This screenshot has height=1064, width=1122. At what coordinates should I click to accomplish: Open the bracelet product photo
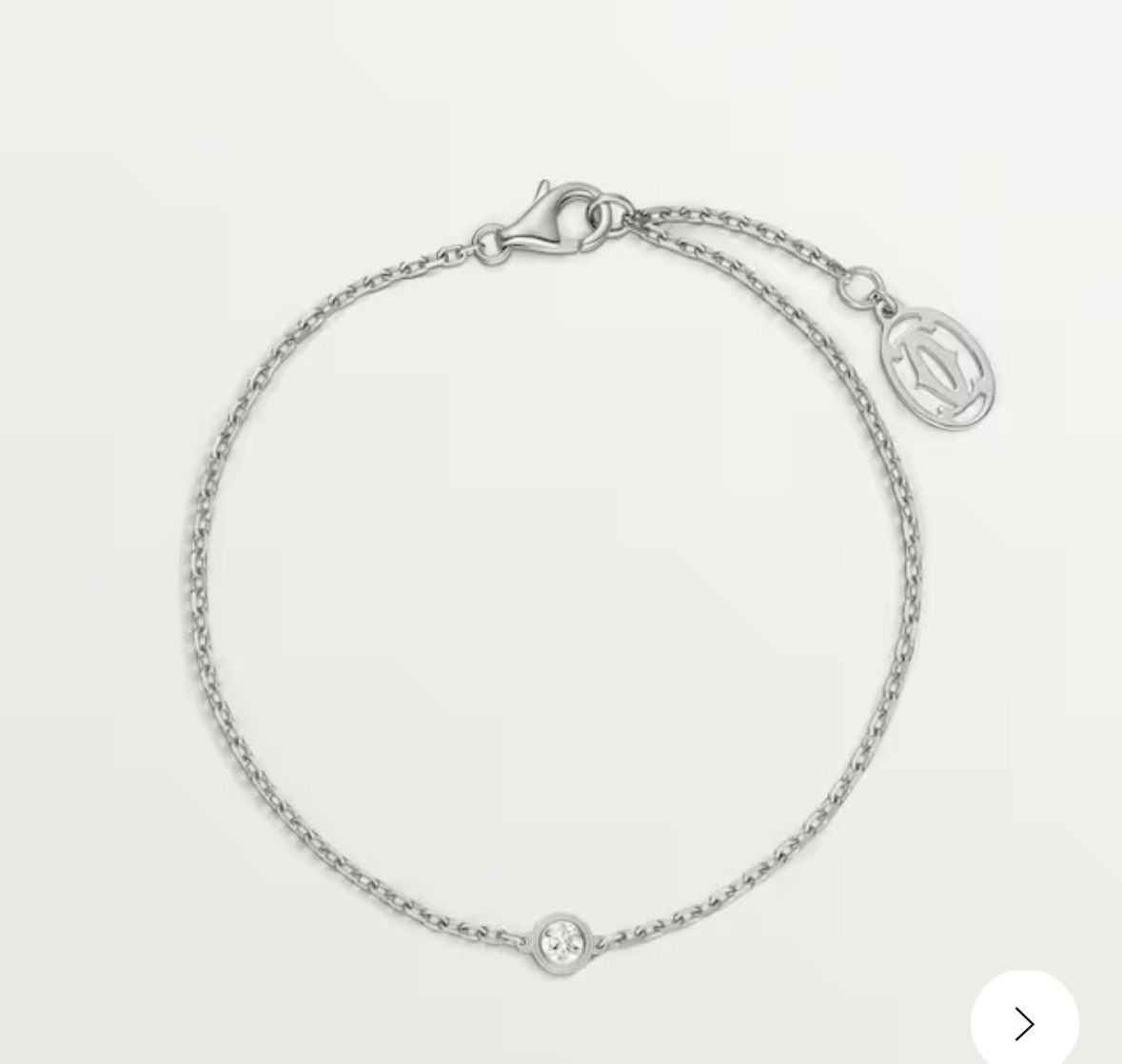click(560, 533)
